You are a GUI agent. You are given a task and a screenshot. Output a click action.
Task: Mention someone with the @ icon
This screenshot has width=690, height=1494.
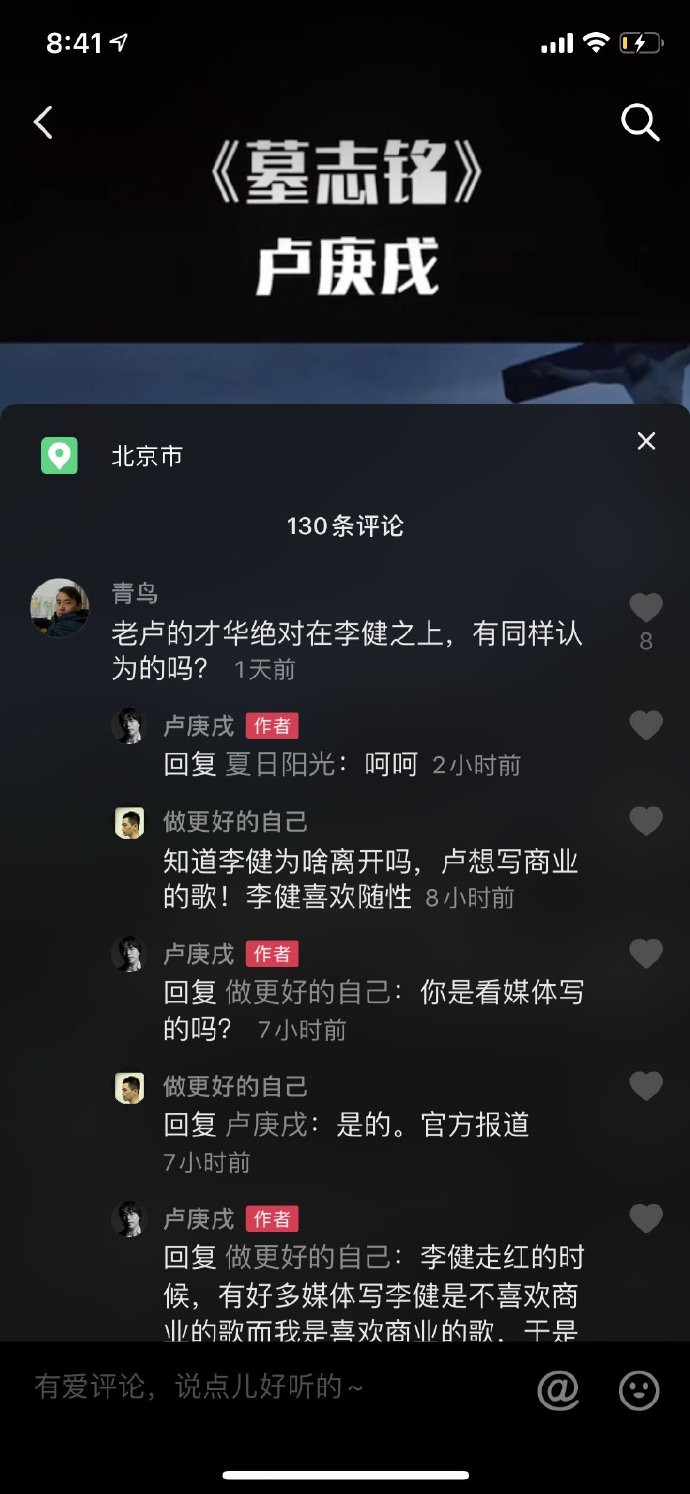tap(558, 1389)
